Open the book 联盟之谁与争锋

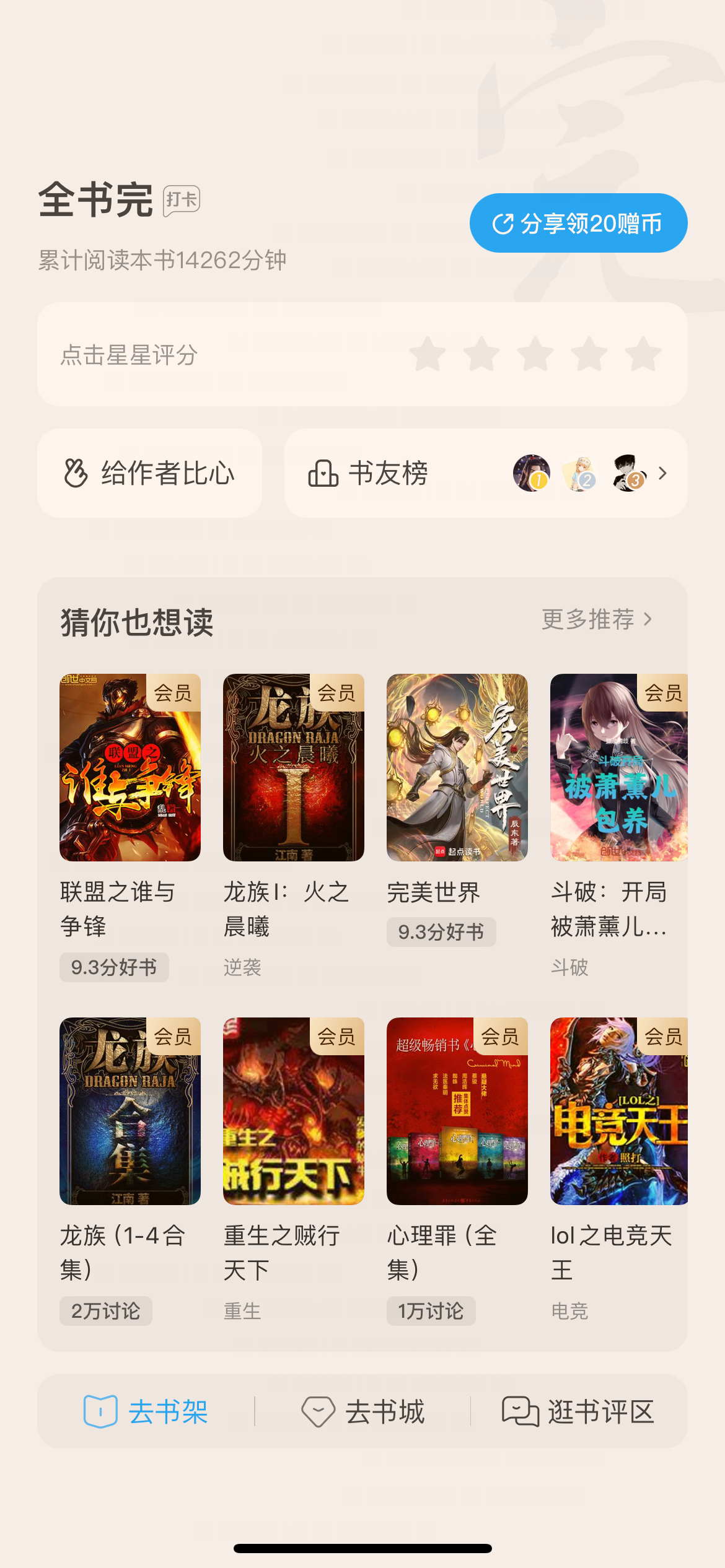[x=130, y=767]
